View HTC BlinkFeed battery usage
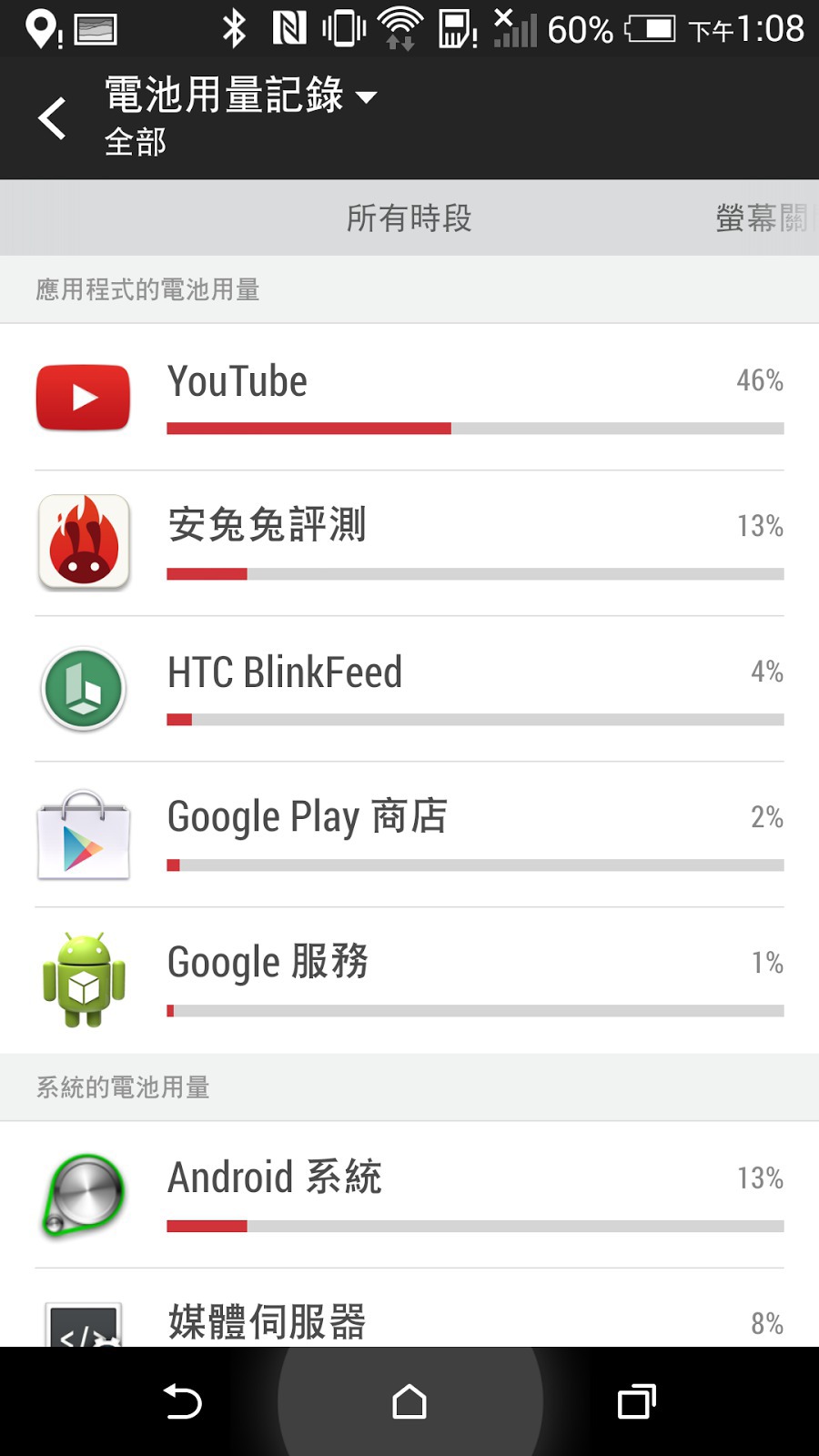 409,688
